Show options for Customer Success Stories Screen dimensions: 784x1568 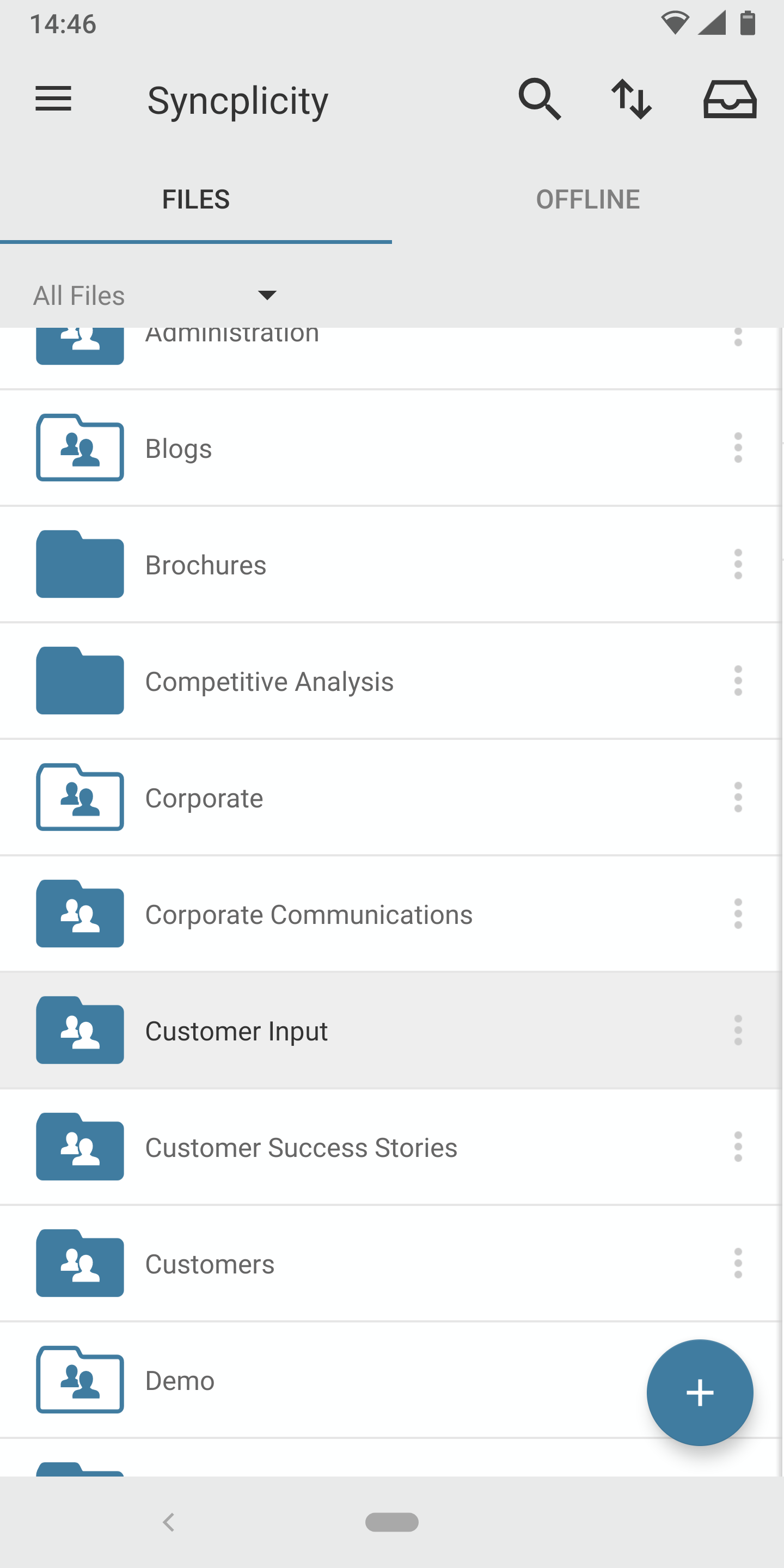[738, 1147]
